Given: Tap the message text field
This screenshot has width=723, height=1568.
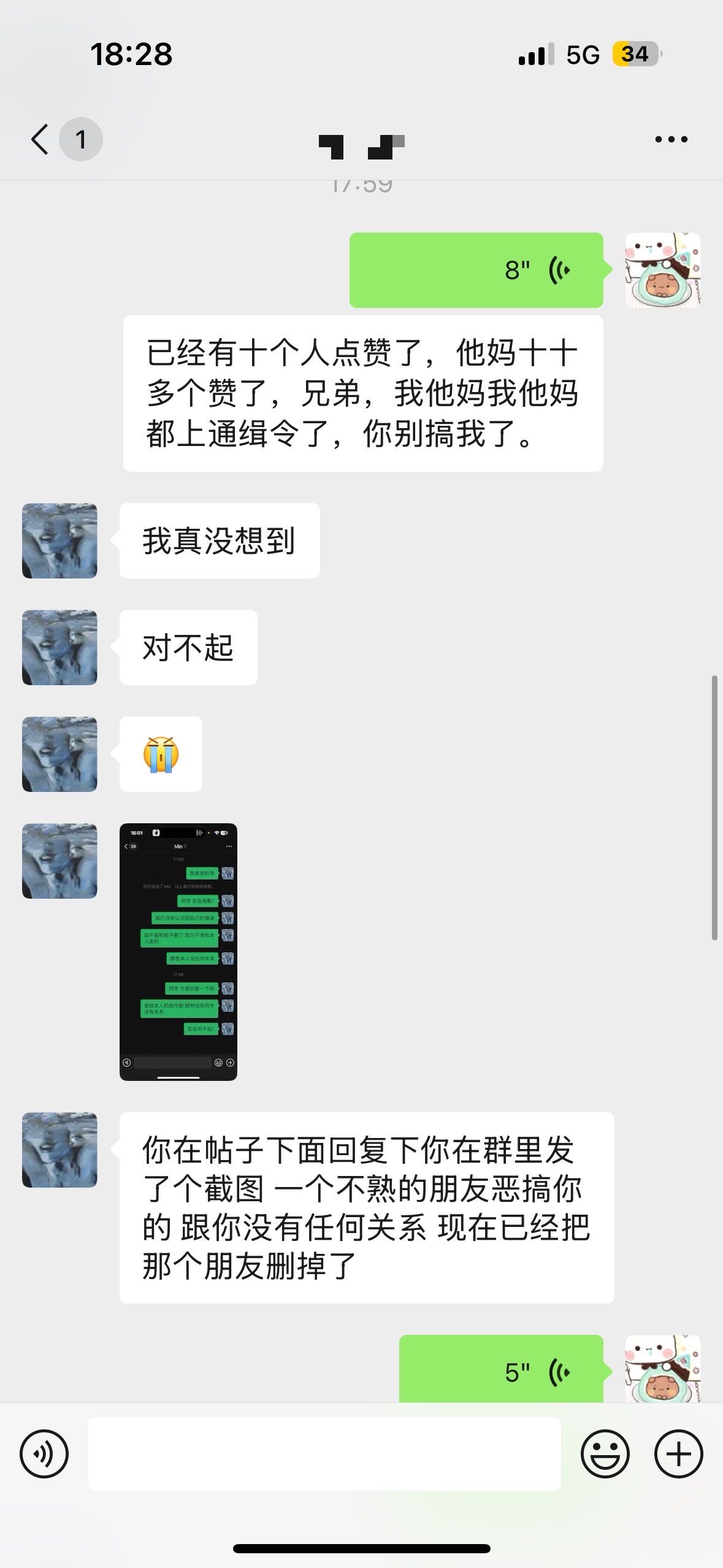Looking at the screenshot, I should 324,1454.
